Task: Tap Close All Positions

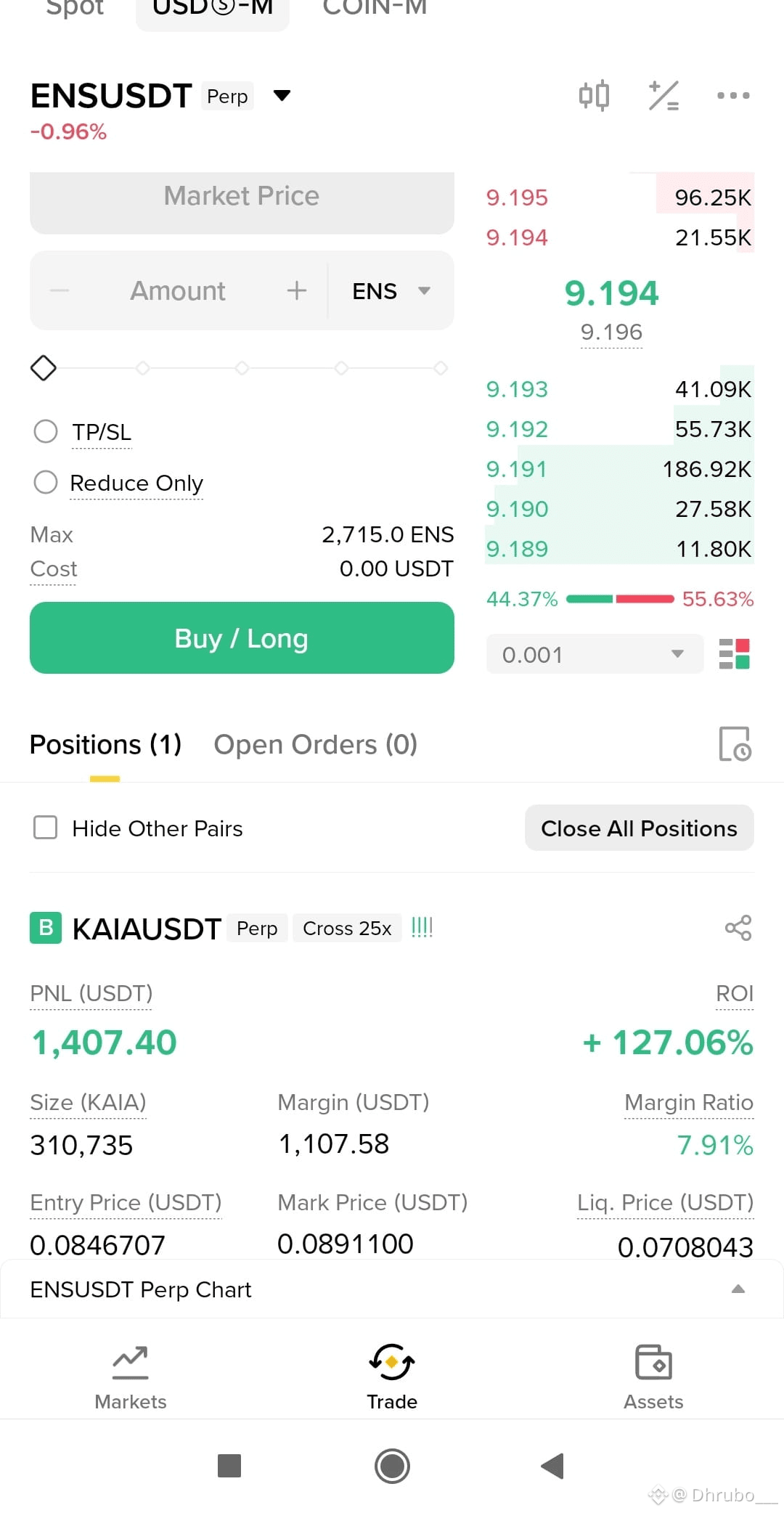Action: pos(639,828)
